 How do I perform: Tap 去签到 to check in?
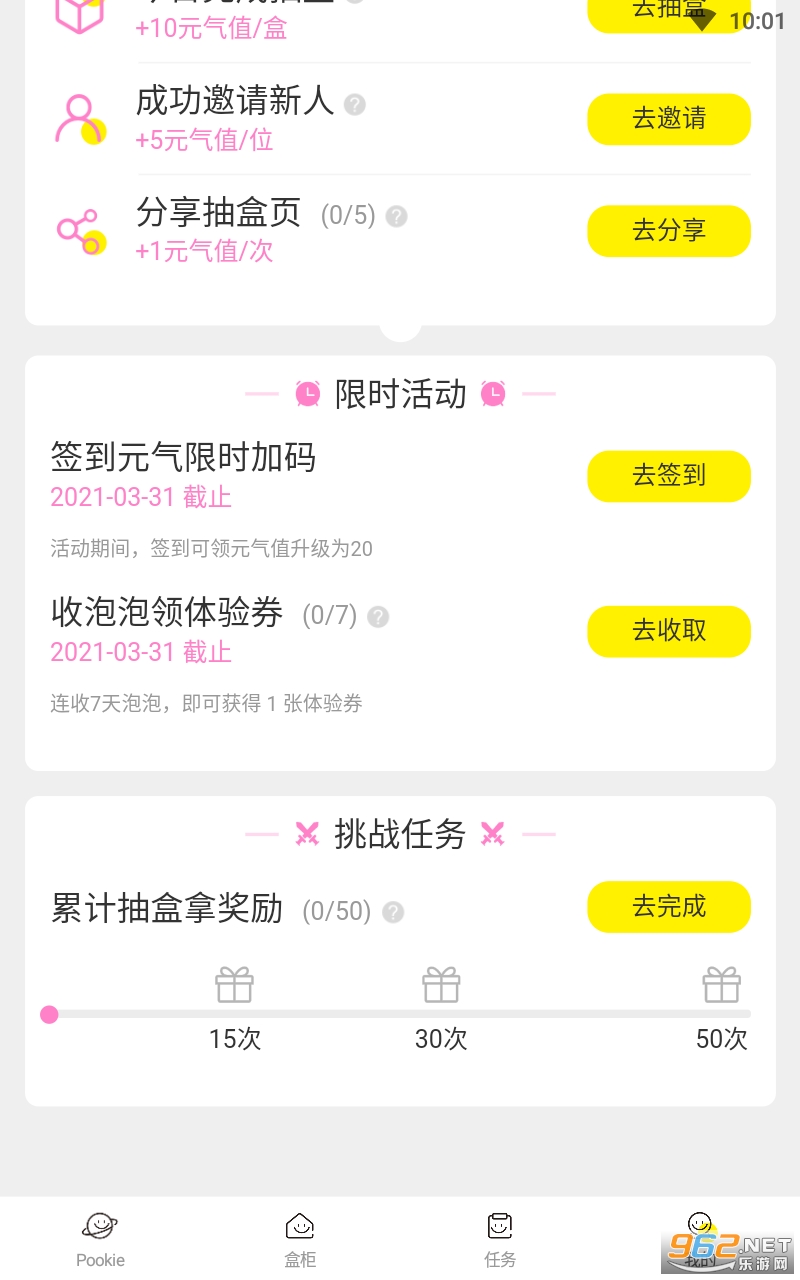point(668,476)
